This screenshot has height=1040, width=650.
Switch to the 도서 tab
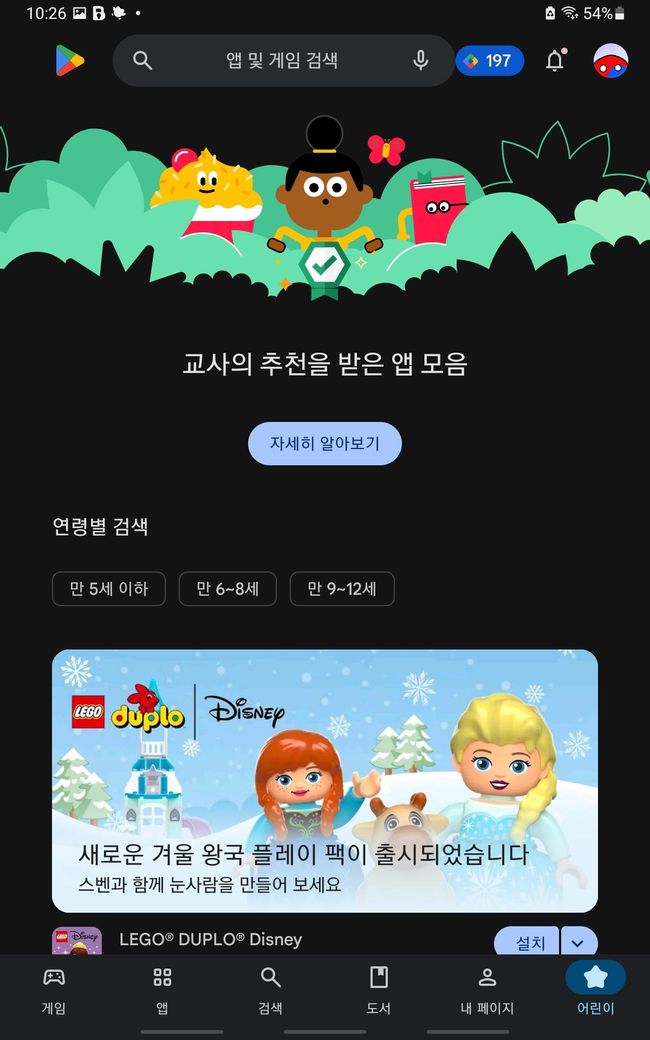[x=378, y=990]
